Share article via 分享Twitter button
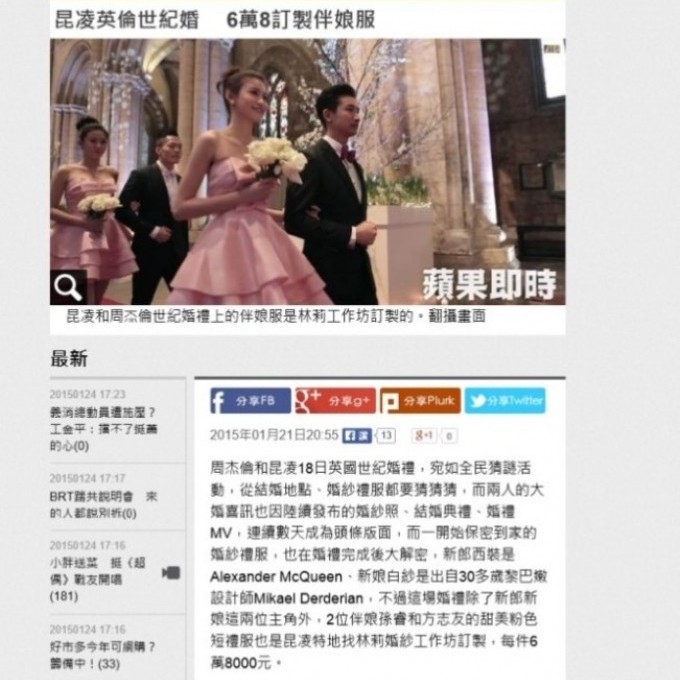The image size is (680, 680). pyautogui.click(x=505, y=401)
